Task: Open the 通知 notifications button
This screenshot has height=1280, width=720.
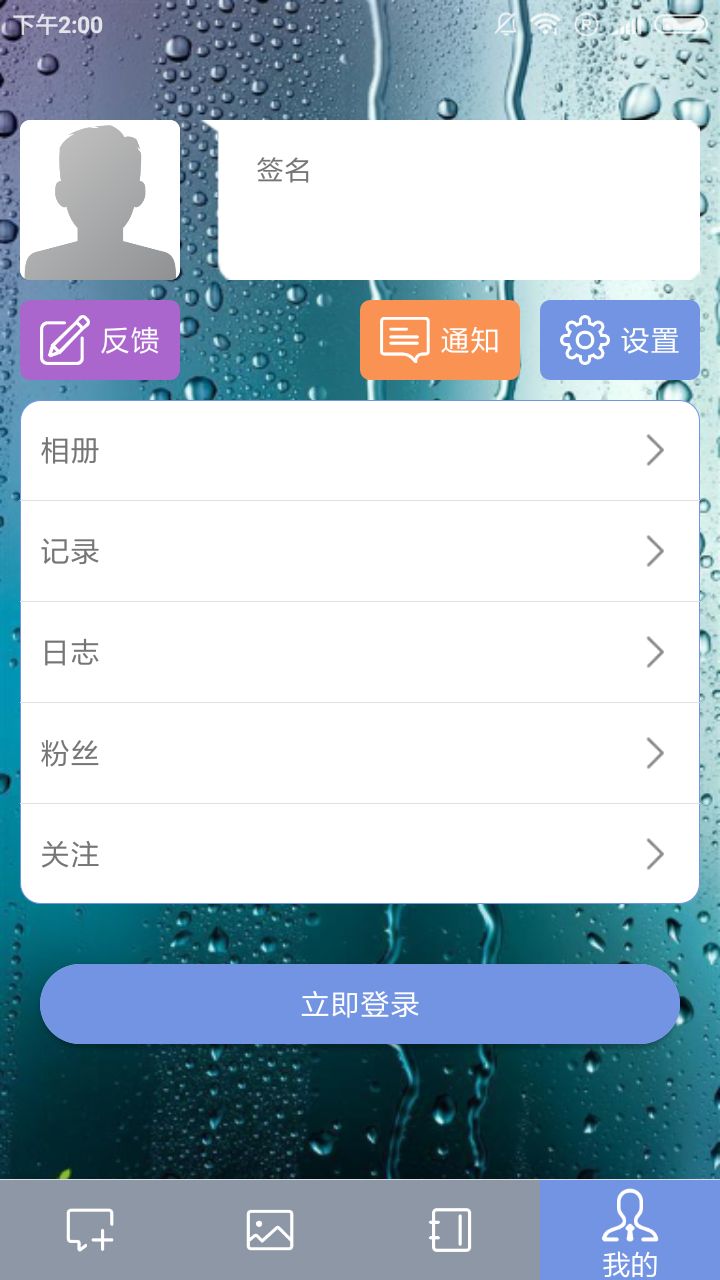Action: point(440,340)
